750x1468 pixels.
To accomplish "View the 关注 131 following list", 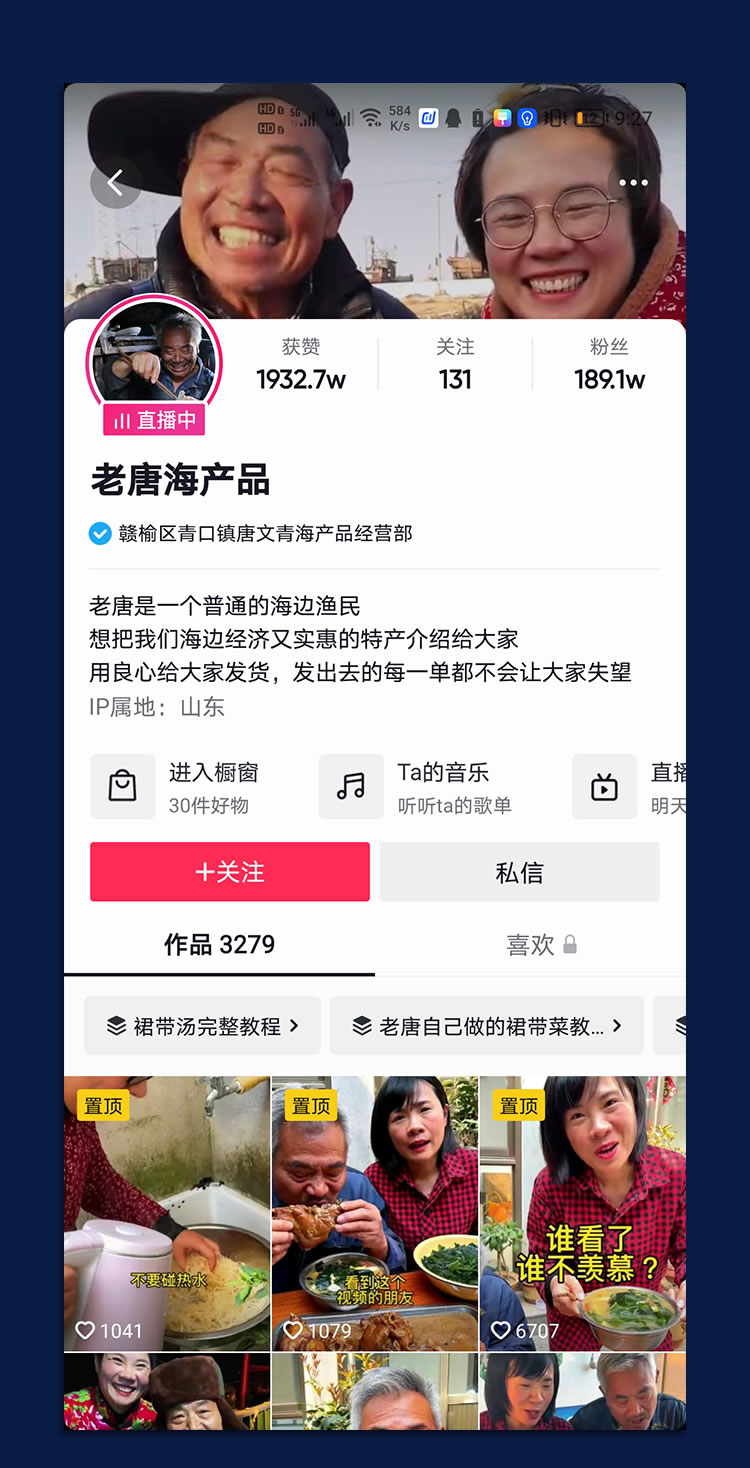I will [x=455, y=365].
